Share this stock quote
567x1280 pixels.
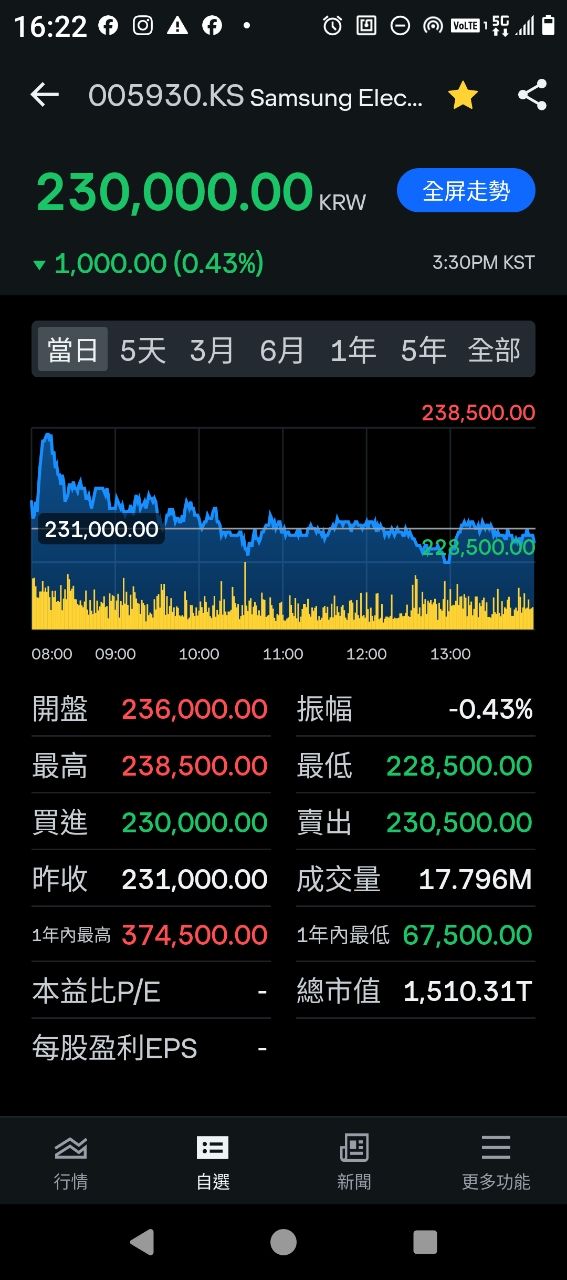tap(532, 95)
